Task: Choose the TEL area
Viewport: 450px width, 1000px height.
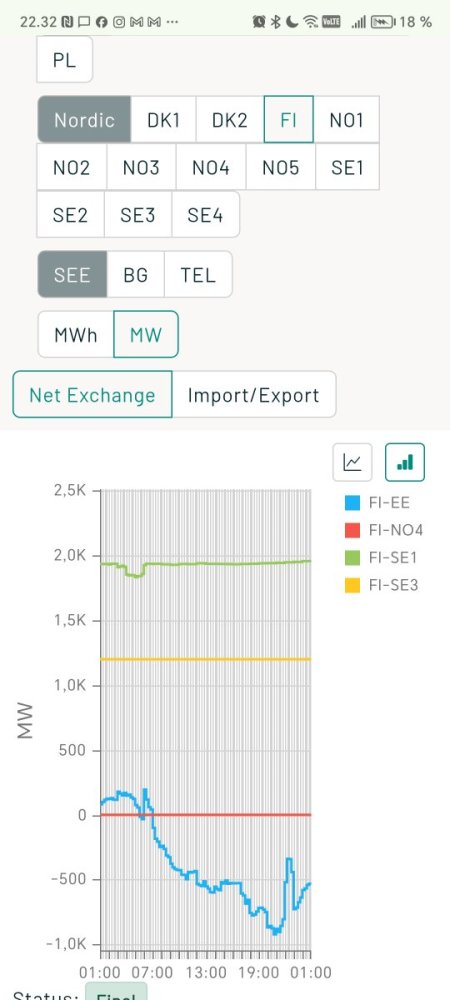Action: pyautogui.click(x=198, y=275)
